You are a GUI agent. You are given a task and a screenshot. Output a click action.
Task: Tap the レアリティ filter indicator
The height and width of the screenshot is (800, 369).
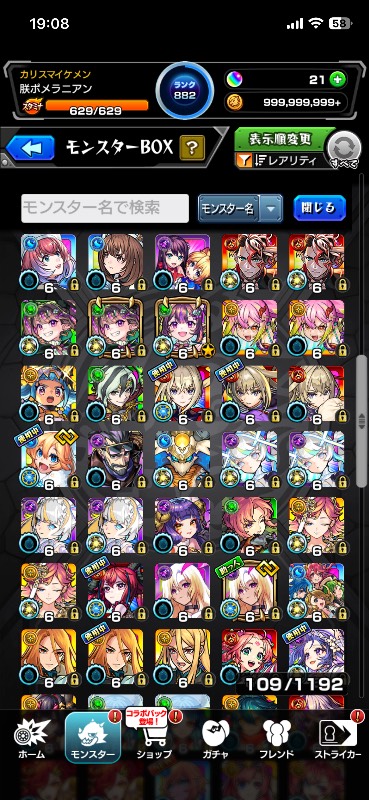pos(280,161)
